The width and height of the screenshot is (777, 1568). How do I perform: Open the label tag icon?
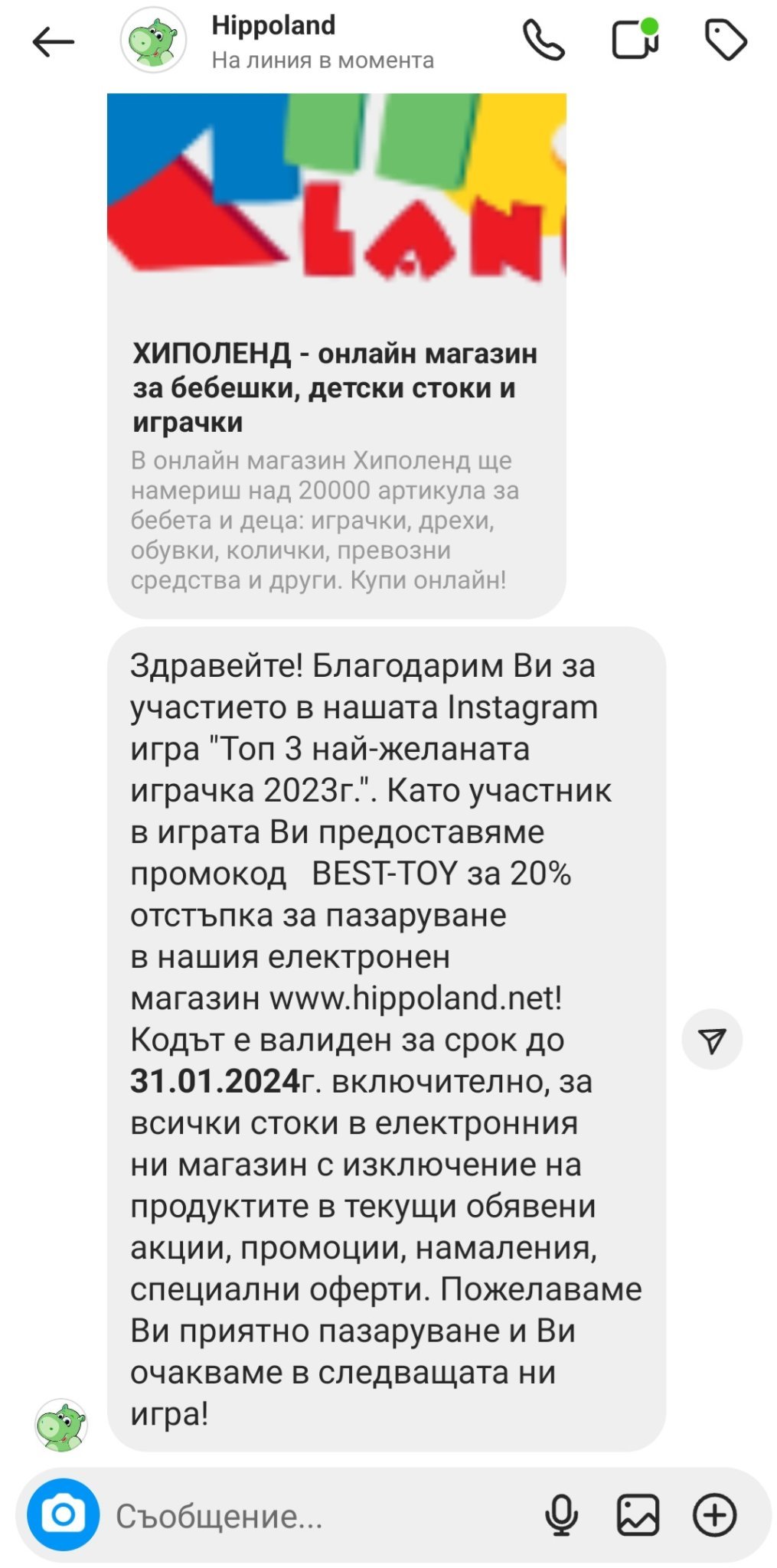tap(724, 41)
